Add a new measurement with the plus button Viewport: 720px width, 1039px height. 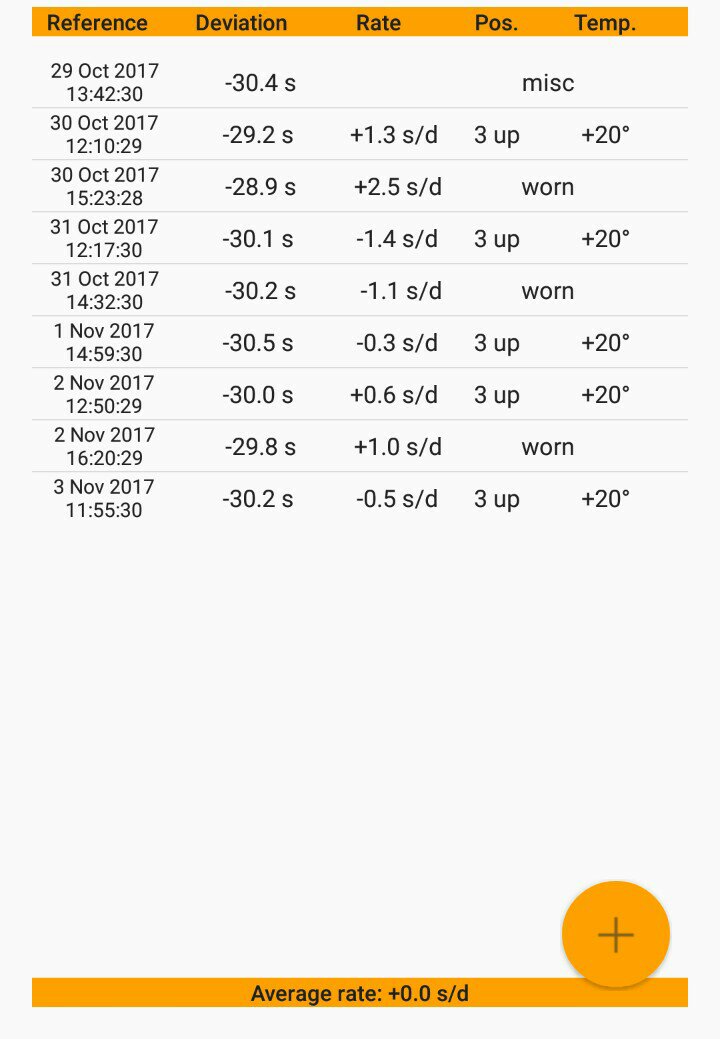point(615,934)
